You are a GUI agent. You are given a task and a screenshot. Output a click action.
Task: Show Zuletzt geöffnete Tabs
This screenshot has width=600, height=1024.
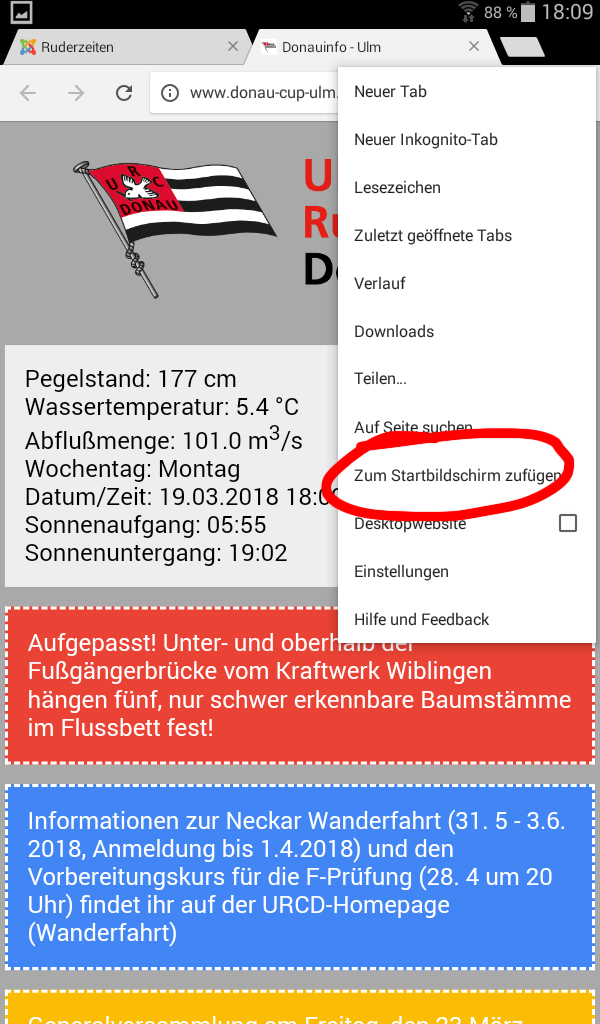pos(433,236)
